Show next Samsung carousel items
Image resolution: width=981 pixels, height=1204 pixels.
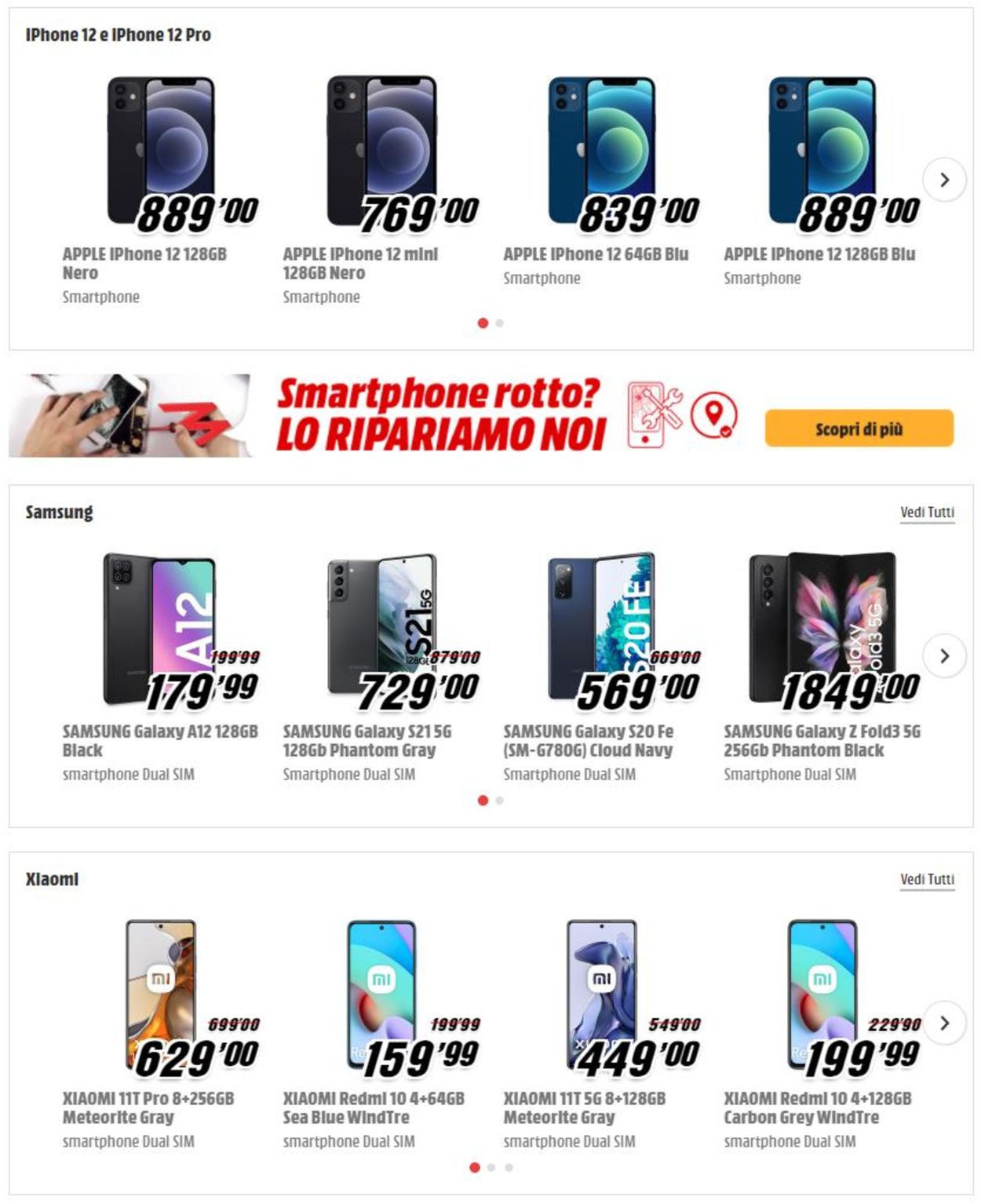[x=944, y=655]
